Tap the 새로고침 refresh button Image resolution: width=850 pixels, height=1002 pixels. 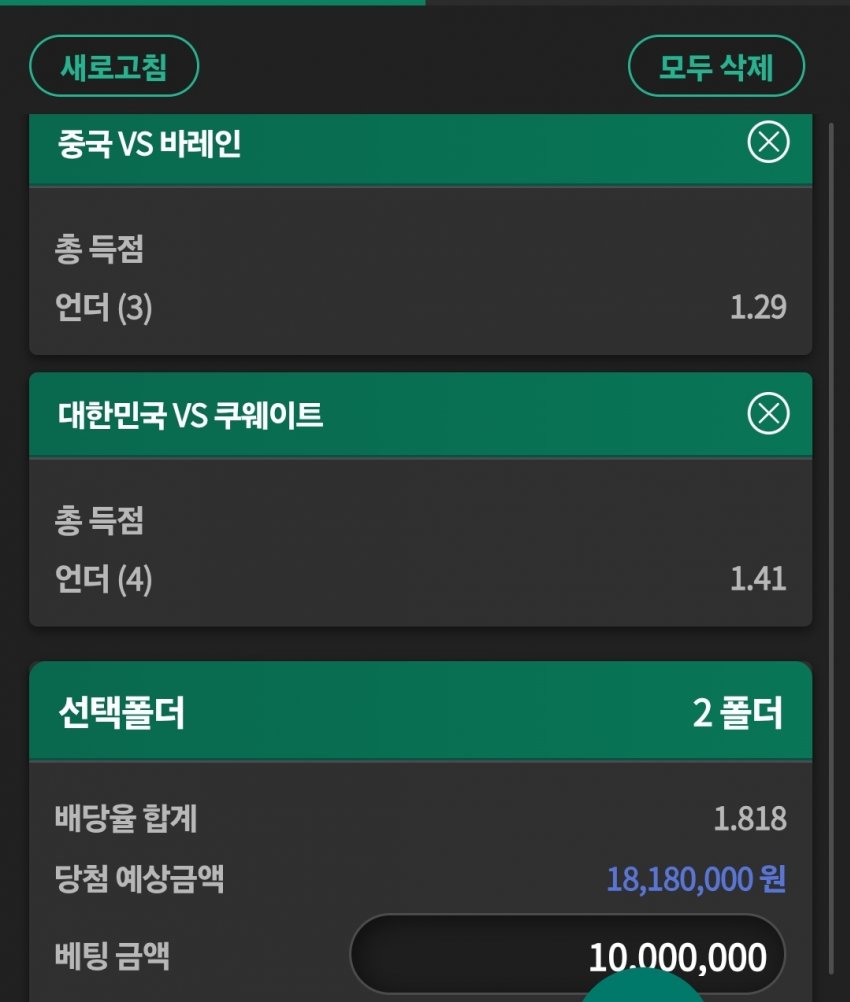click(114, 67)
